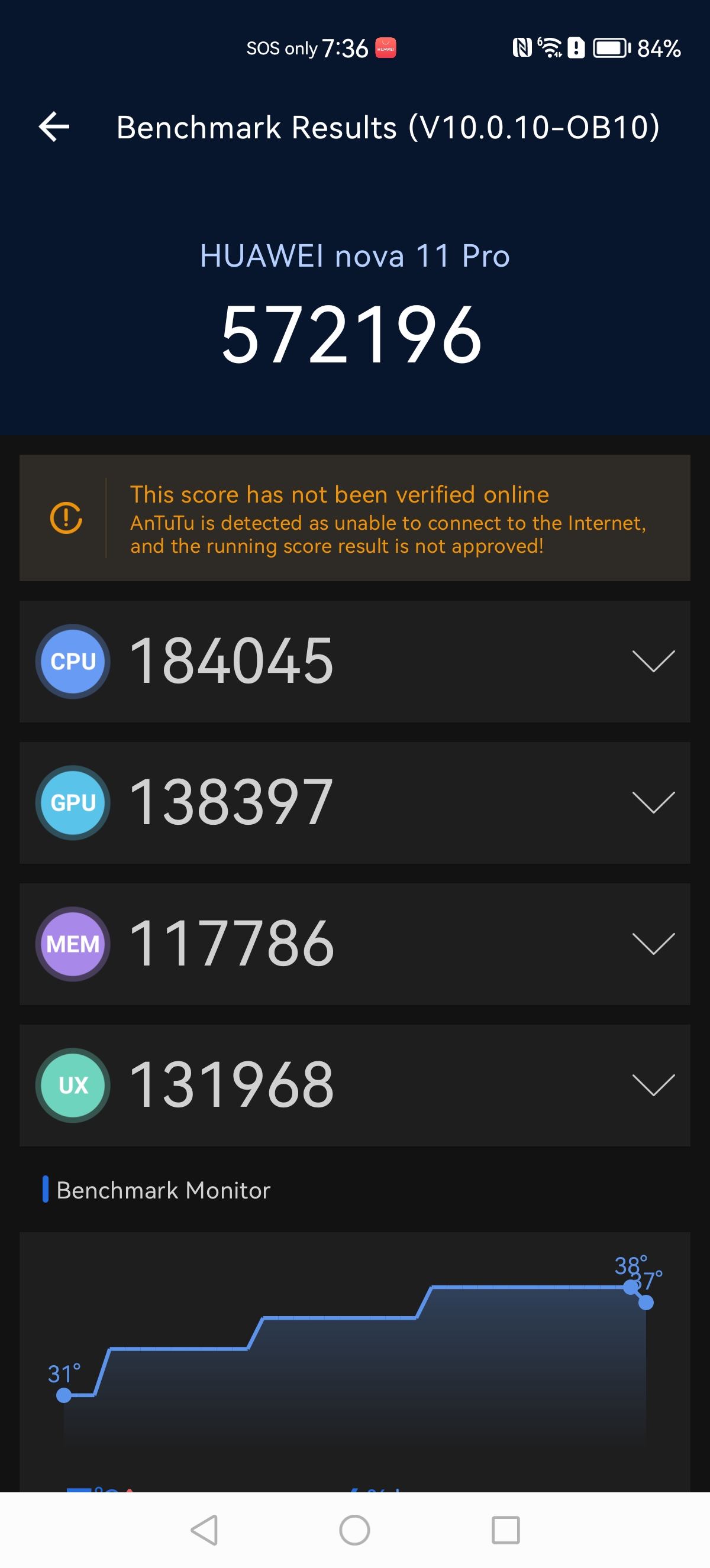Expand the UX score breakdown
710x1568 pixels.
653,1085
